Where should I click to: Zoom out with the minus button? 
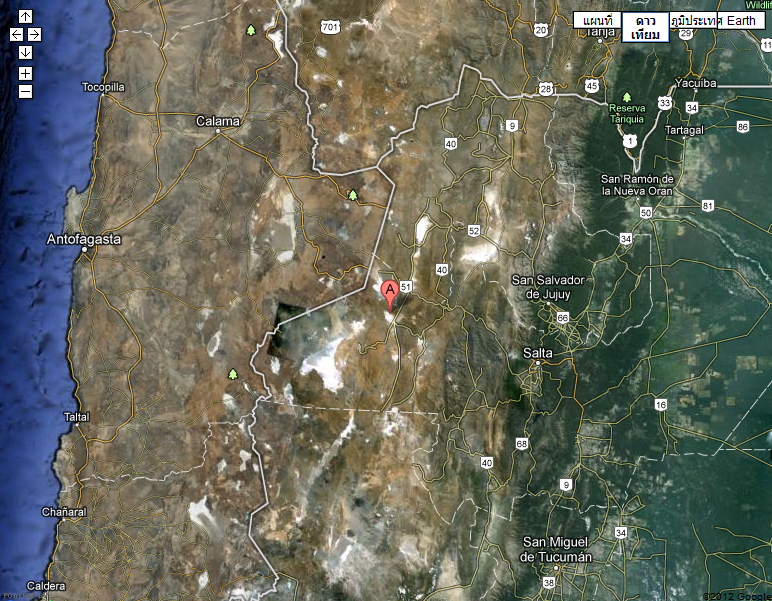click(x=25, y=91)
